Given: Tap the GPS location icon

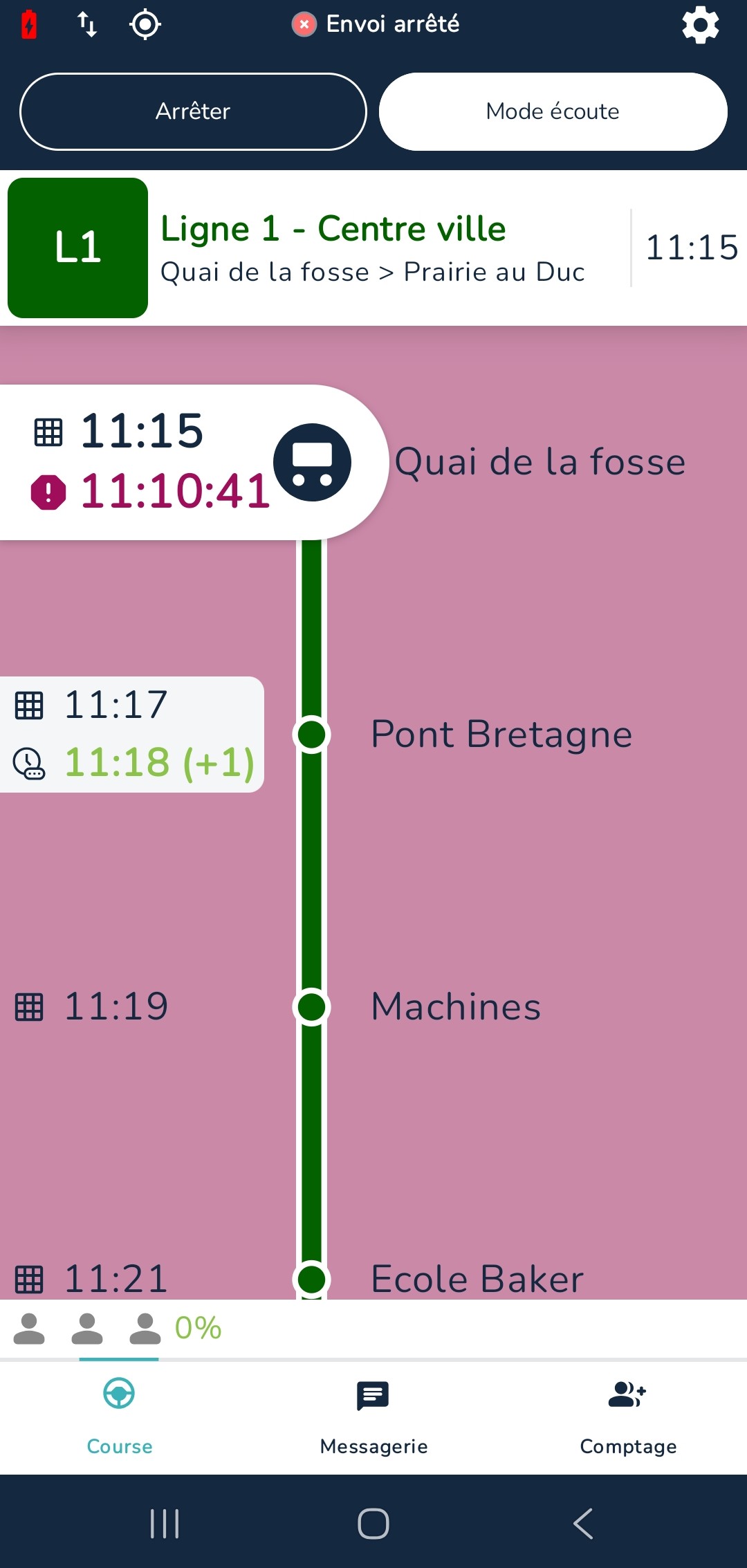Looking at the screenshot, I should click(145, 24).
